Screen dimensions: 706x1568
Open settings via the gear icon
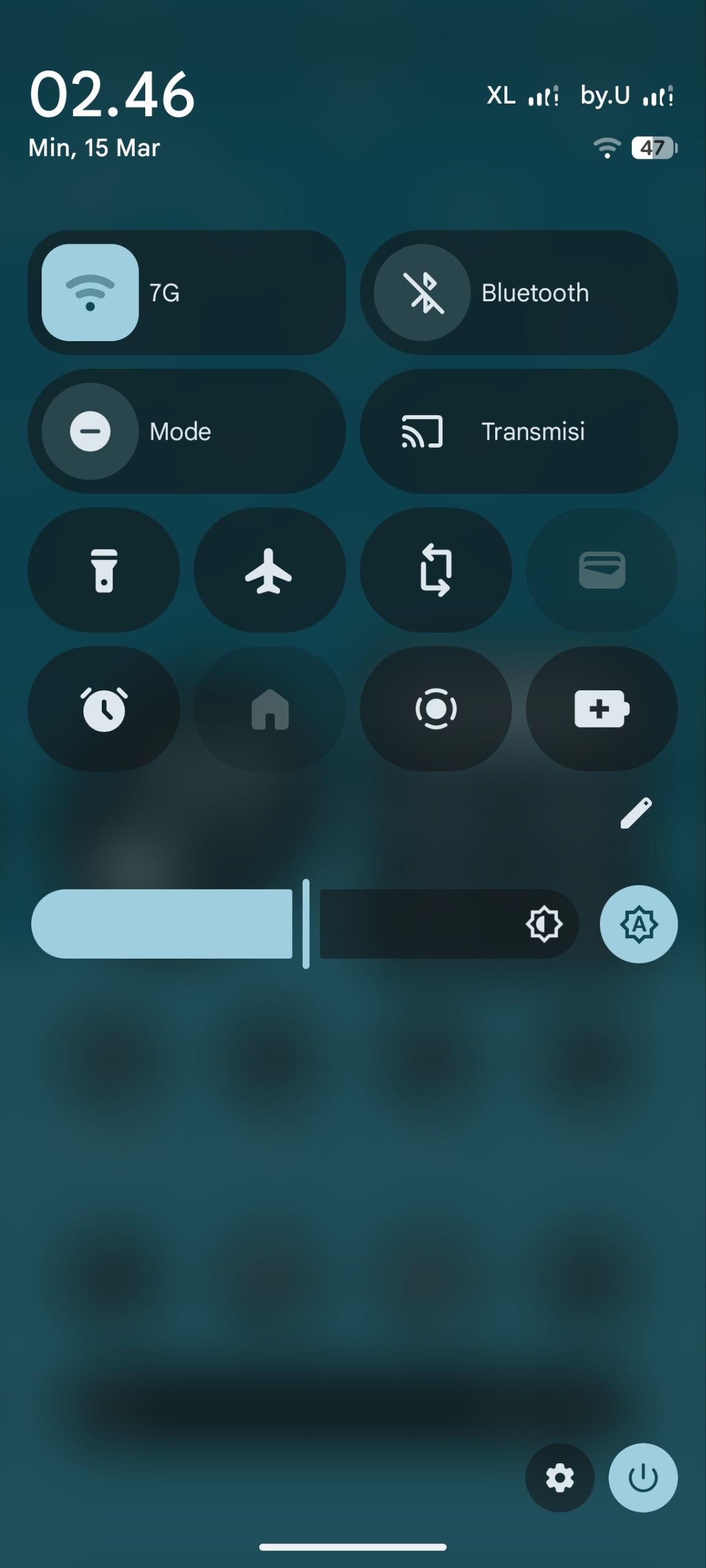(x=560, y=1478)
